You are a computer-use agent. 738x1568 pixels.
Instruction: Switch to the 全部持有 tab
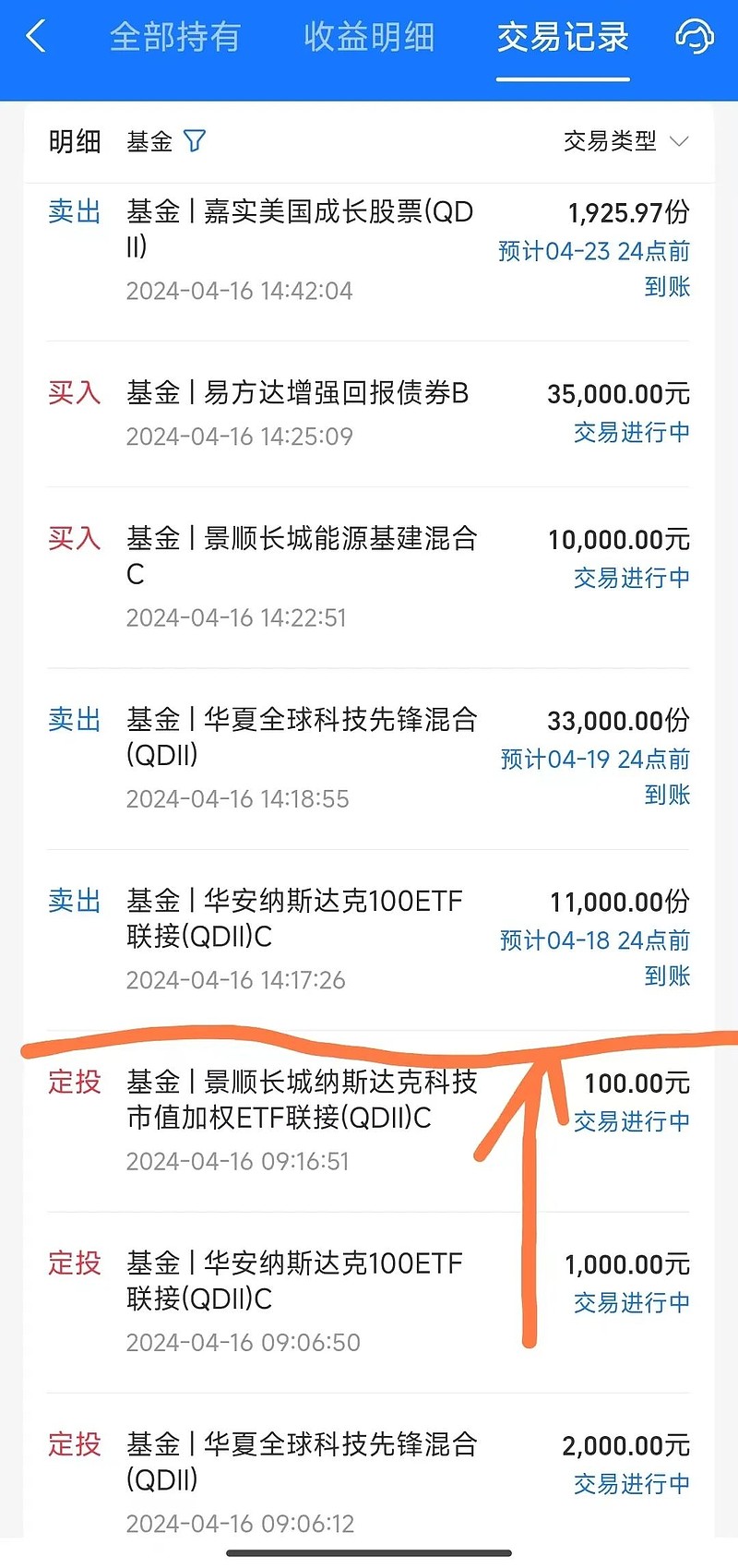[x=175, y=37]
